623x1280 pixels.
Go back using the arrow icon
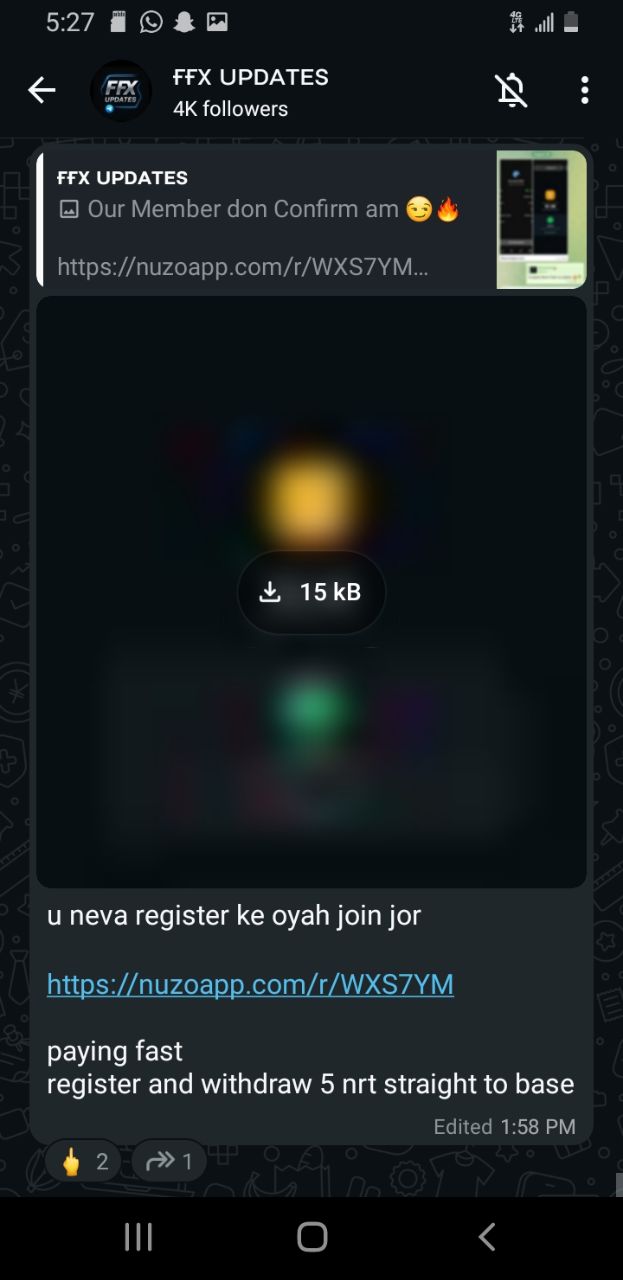point(41,91)
